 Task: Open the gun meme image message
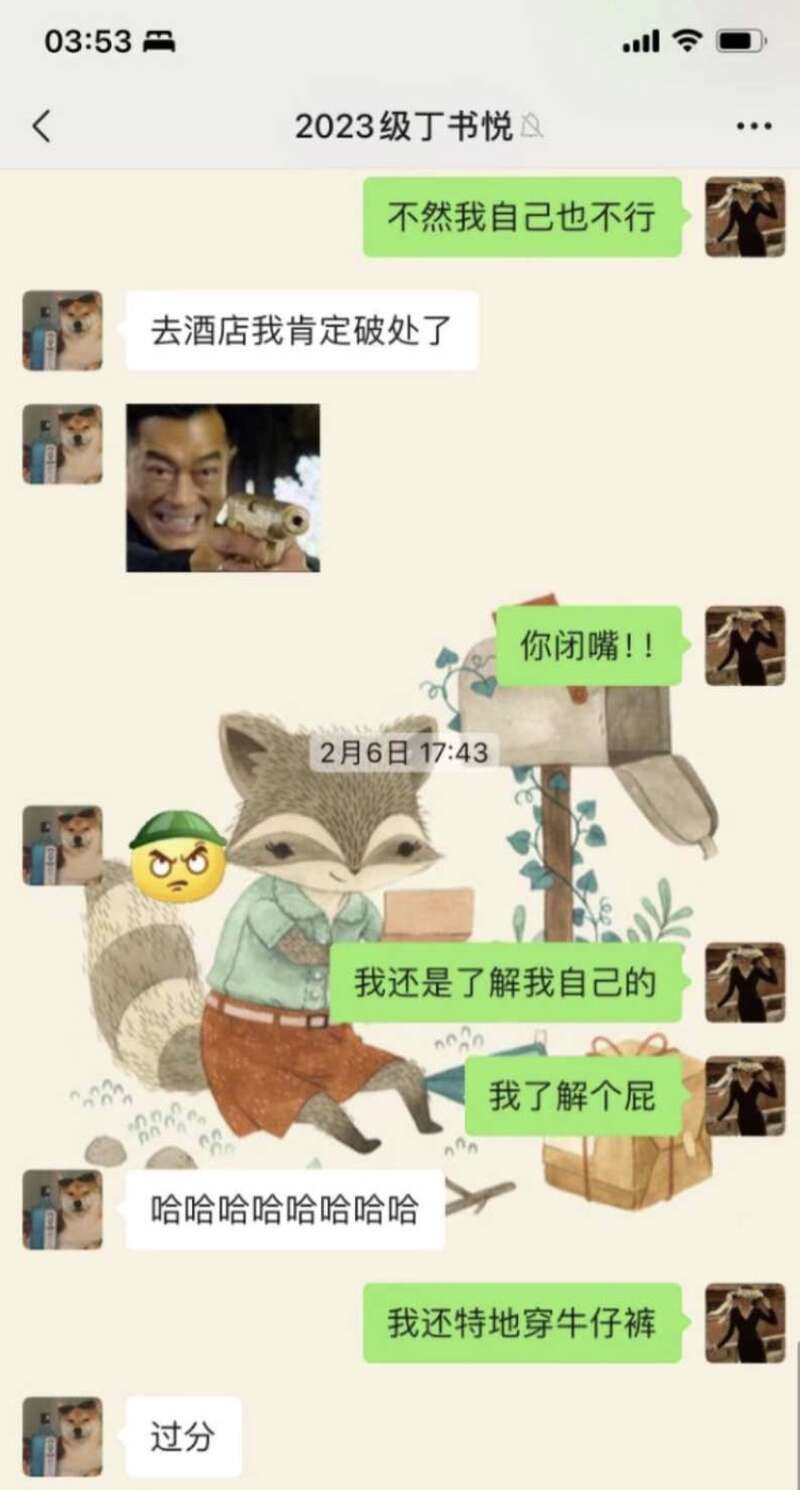tap(223, 488)
